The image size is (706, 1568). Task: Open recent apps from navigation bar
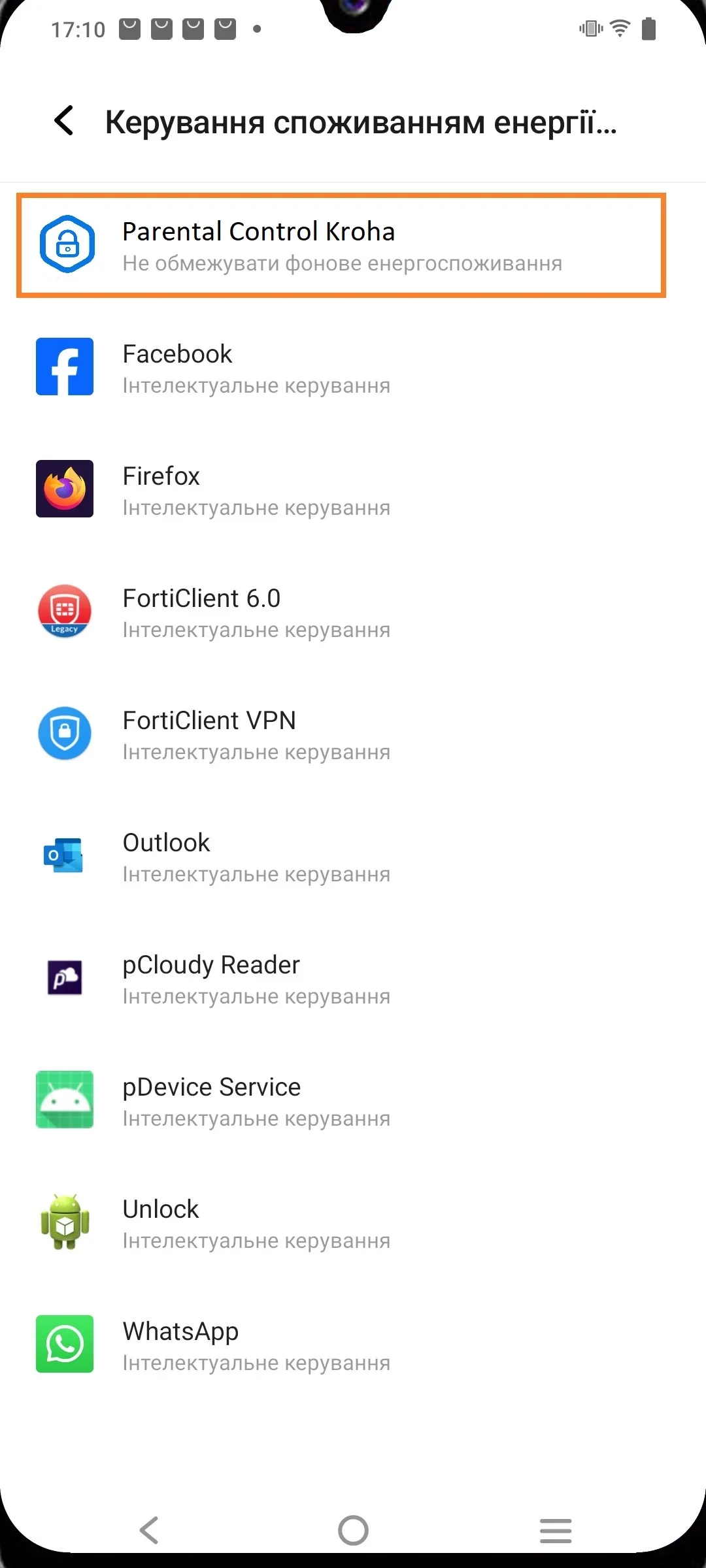point(556,1530)
